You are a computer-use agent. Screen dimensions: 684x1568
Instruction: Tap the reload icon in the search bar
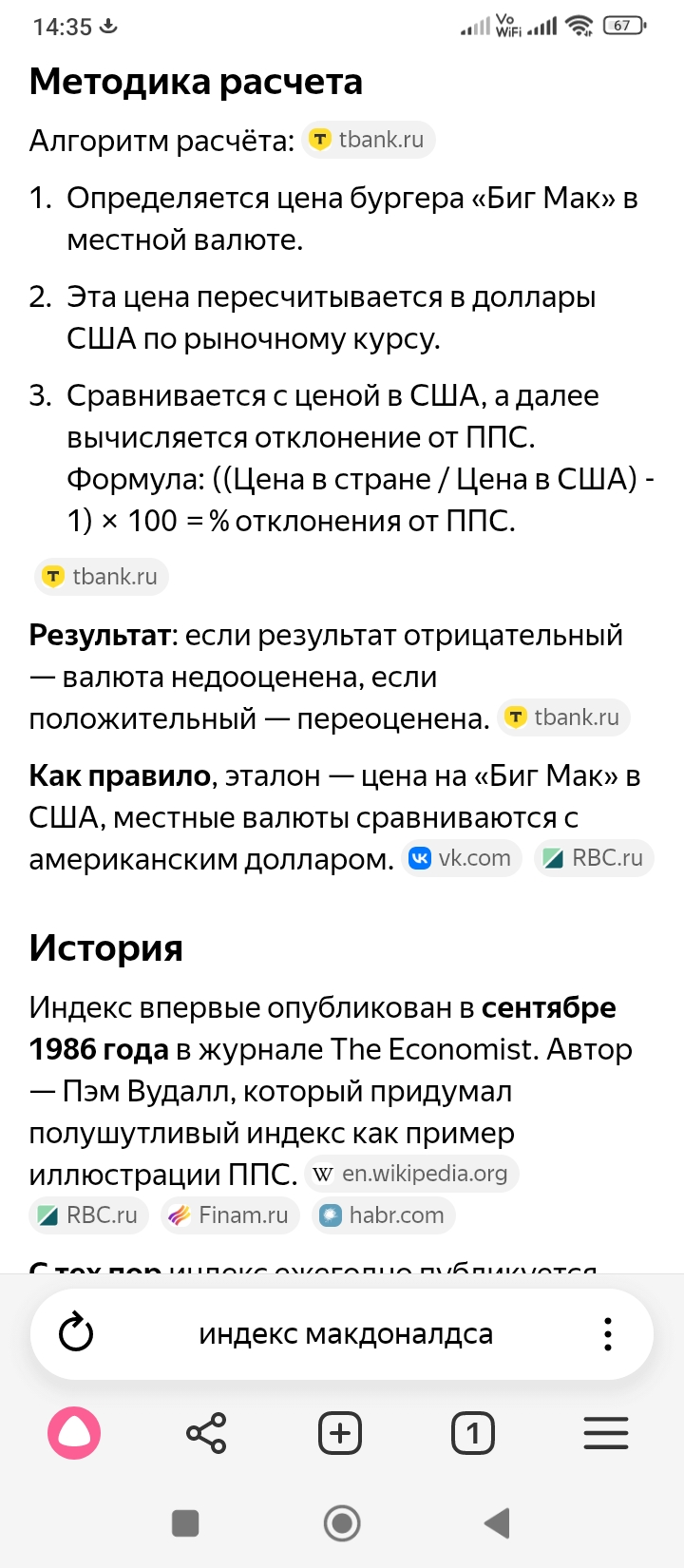click(76, 1332)
